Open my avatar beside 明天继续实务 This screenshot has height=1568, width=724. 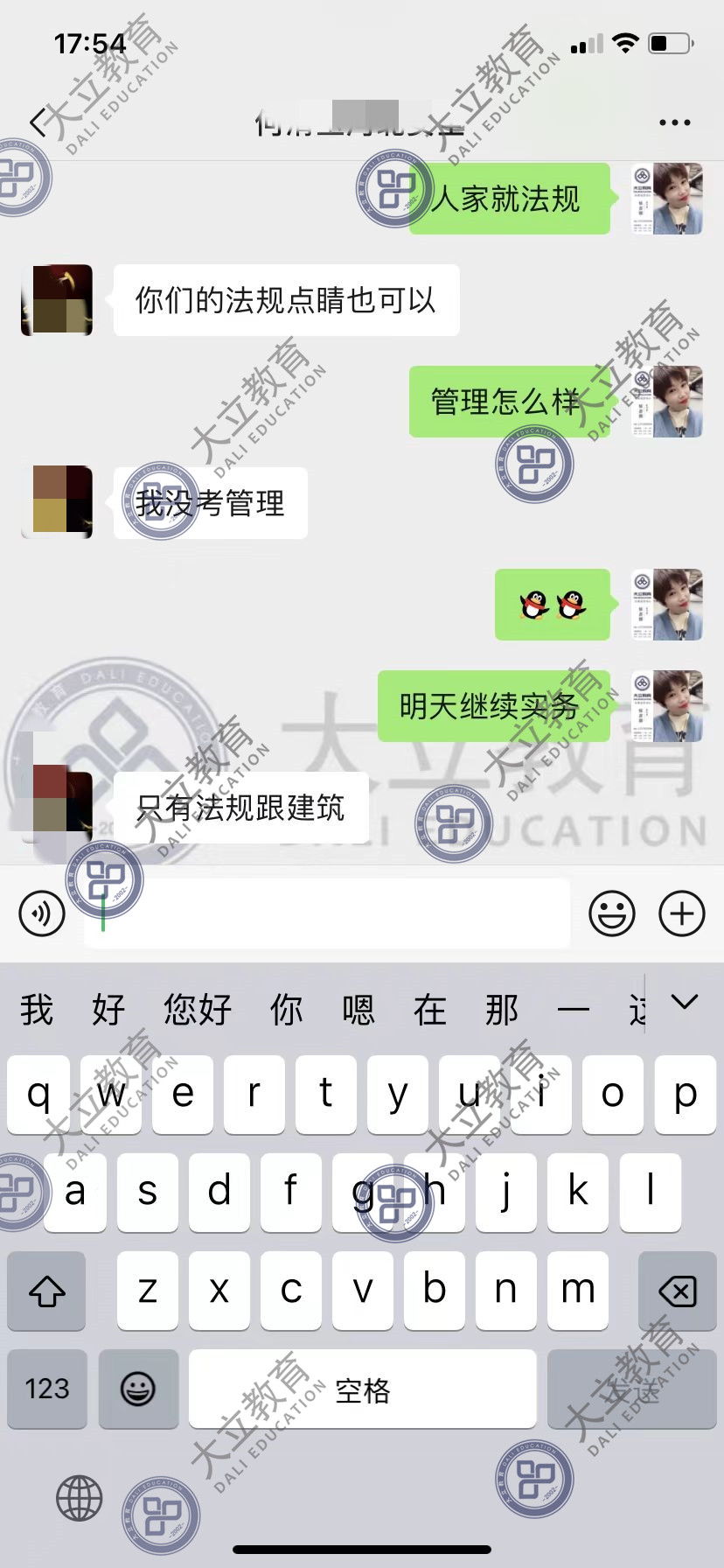click(x=667, y=705)
